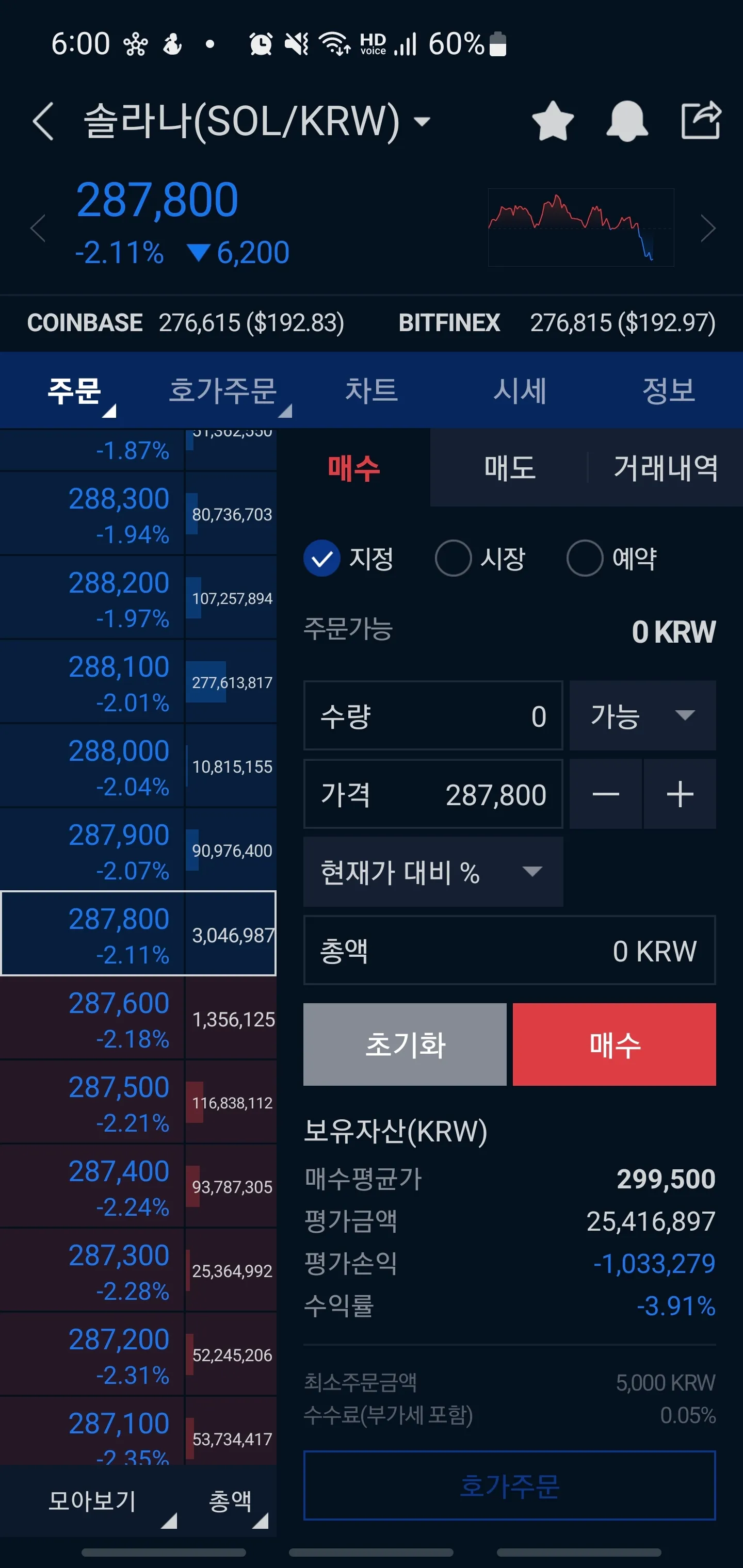743x1568 pixels.
Task: Switch to the 매도 sell tab
Action: tap(509, 468)
